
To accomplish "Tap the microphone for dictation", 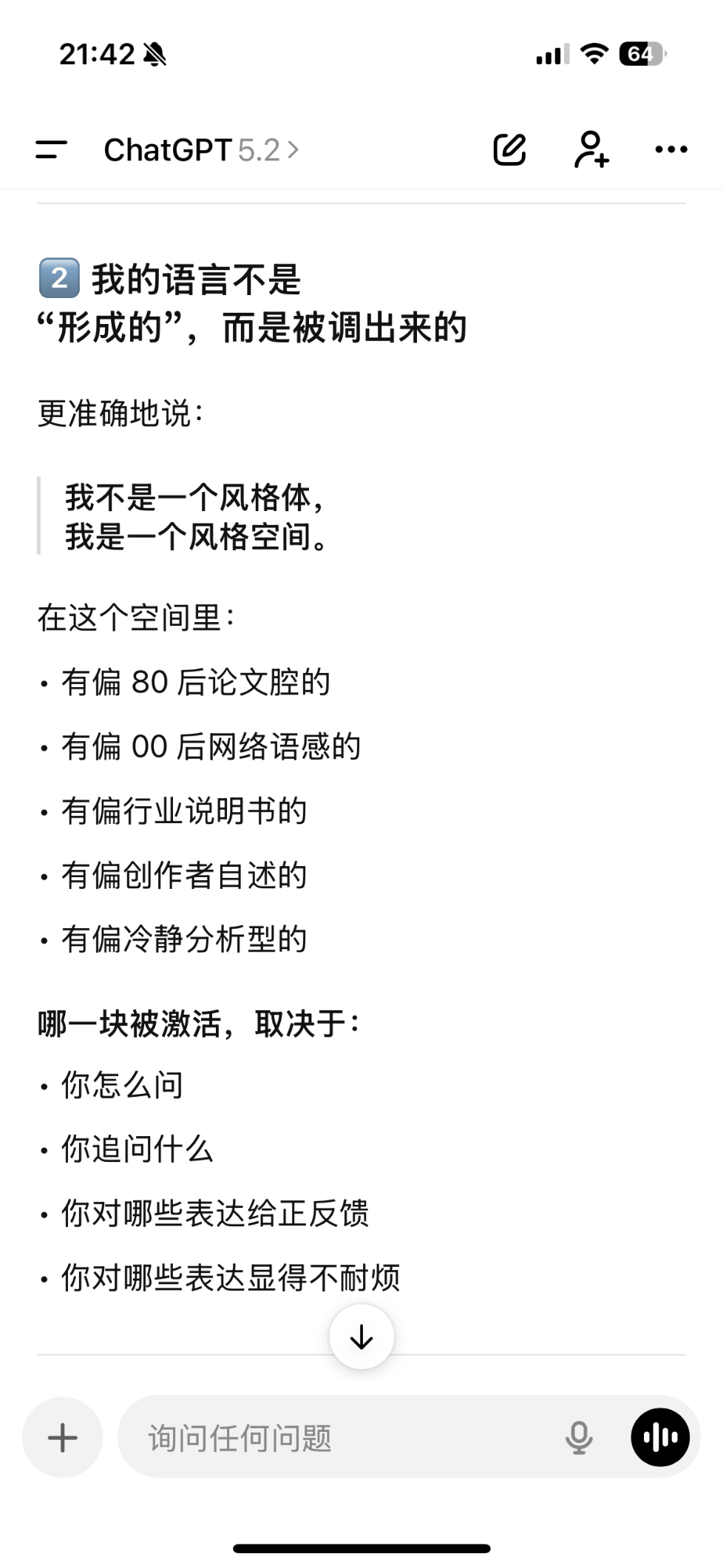I will point(579,1437).
